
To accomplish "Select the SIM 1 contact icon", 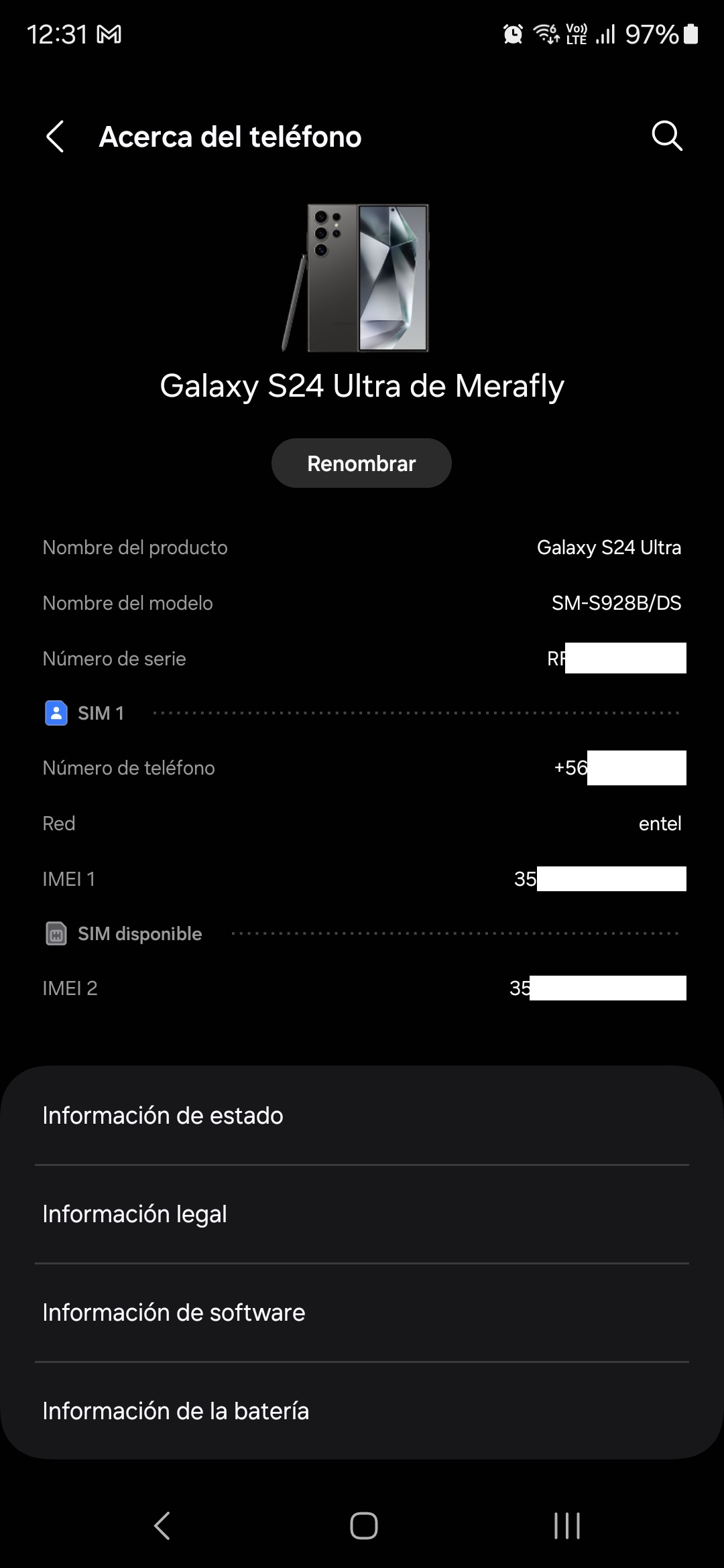I will click(57, 713).
